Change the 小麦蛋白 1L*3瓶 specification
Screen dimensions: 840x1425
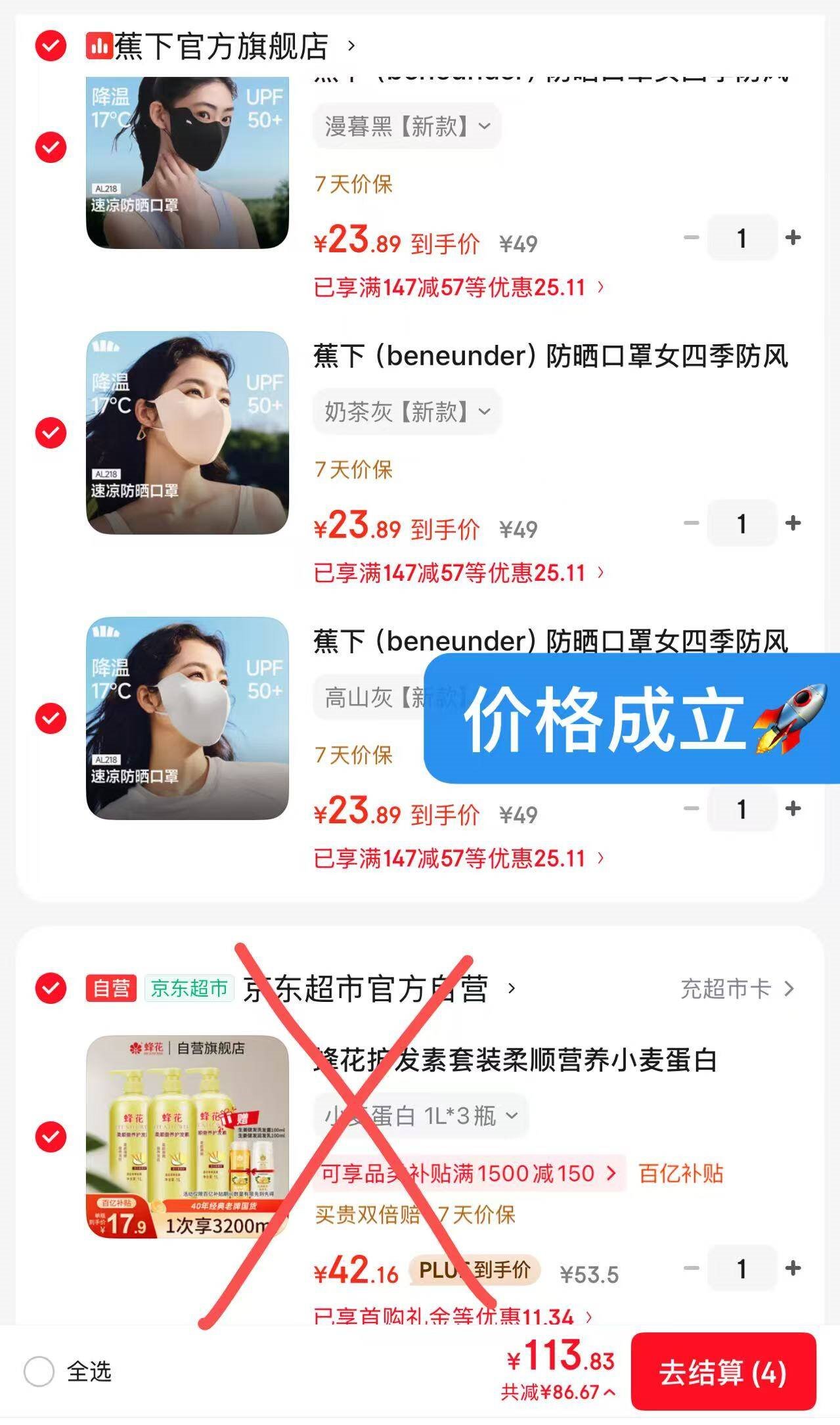(x=420, y=1116)
